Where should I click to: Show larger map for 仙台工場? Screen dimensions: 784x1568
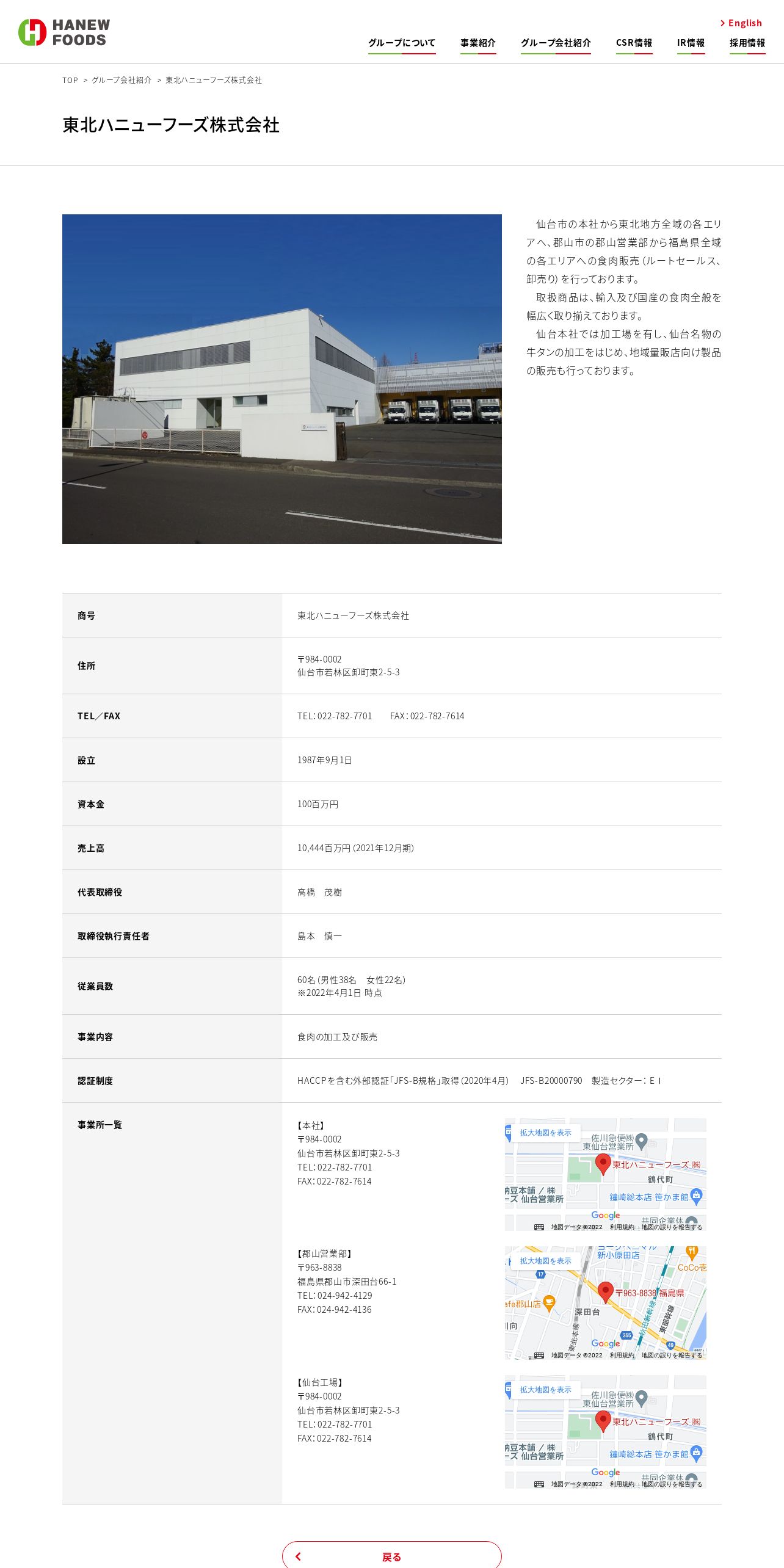point(545,1390)
